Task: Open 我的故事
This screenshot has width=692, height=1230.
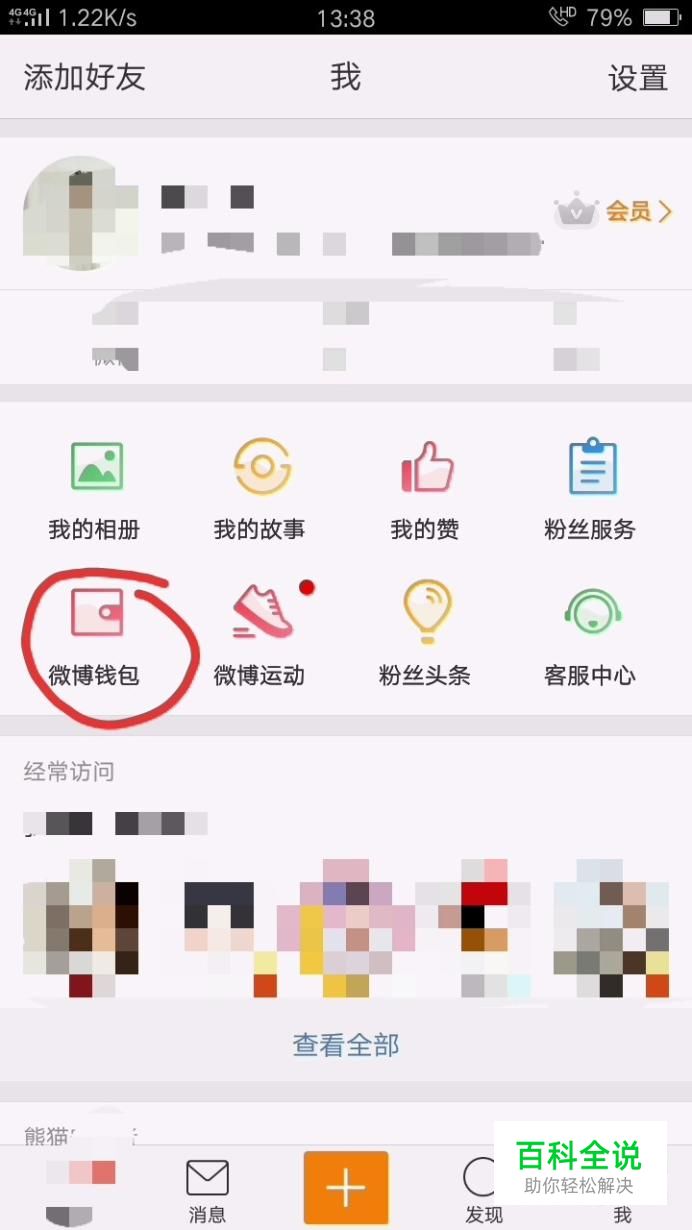Action: pyautogui.click(x=260, y=490)
